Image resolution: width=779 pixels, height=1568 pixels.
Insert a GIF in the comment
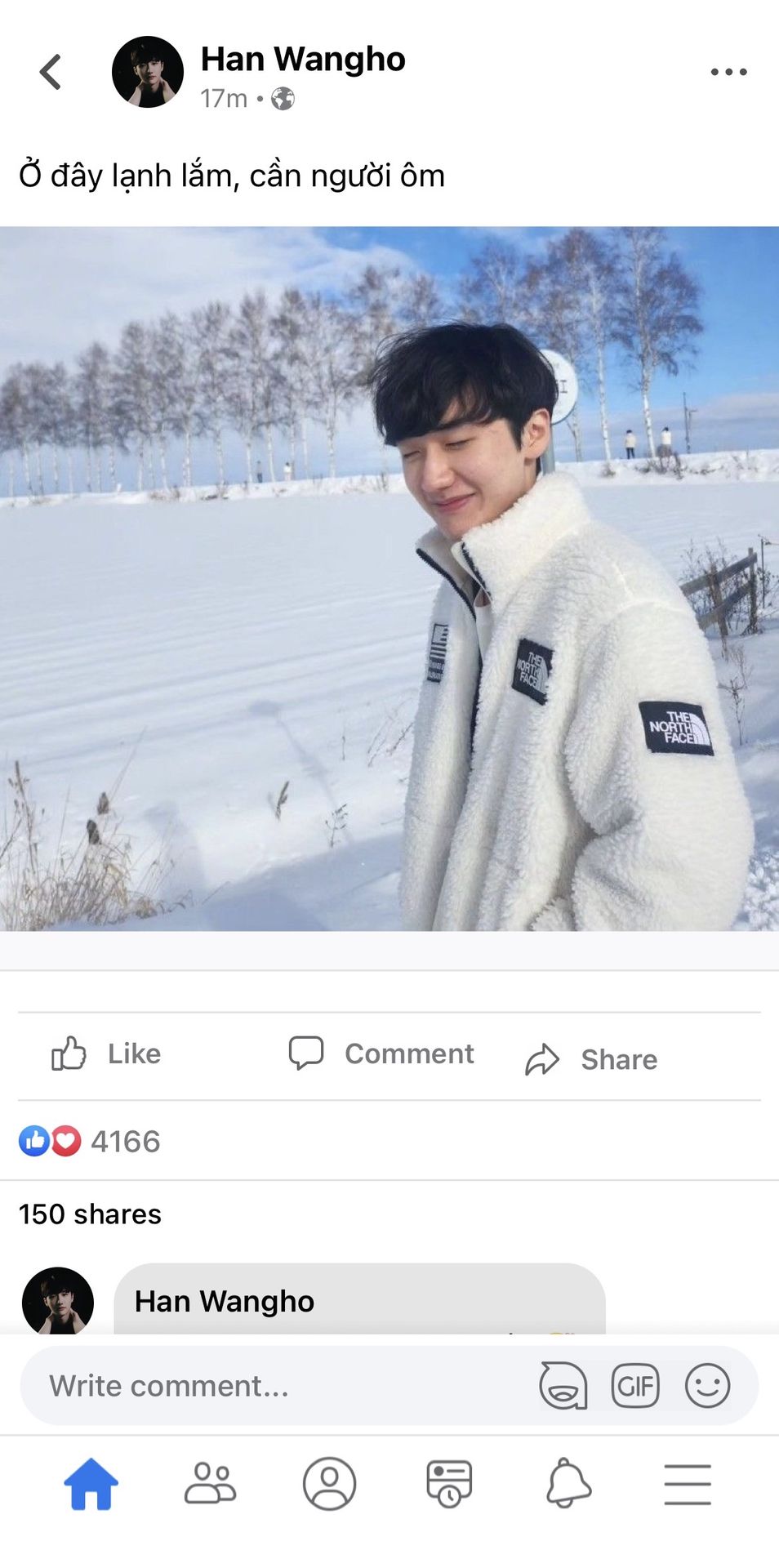tap(635, 1386)
